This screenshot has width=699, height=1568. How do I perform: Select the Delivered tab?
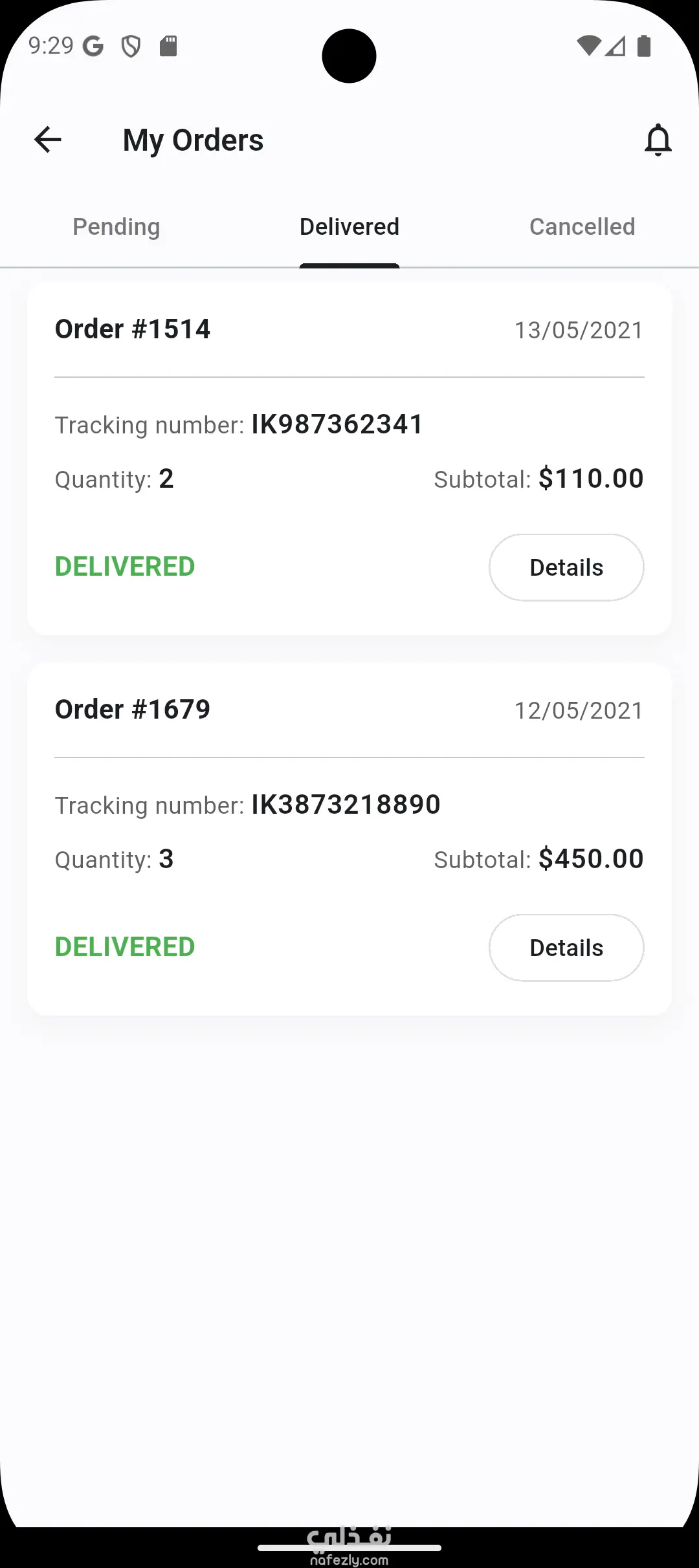click(x=349, y=227)
